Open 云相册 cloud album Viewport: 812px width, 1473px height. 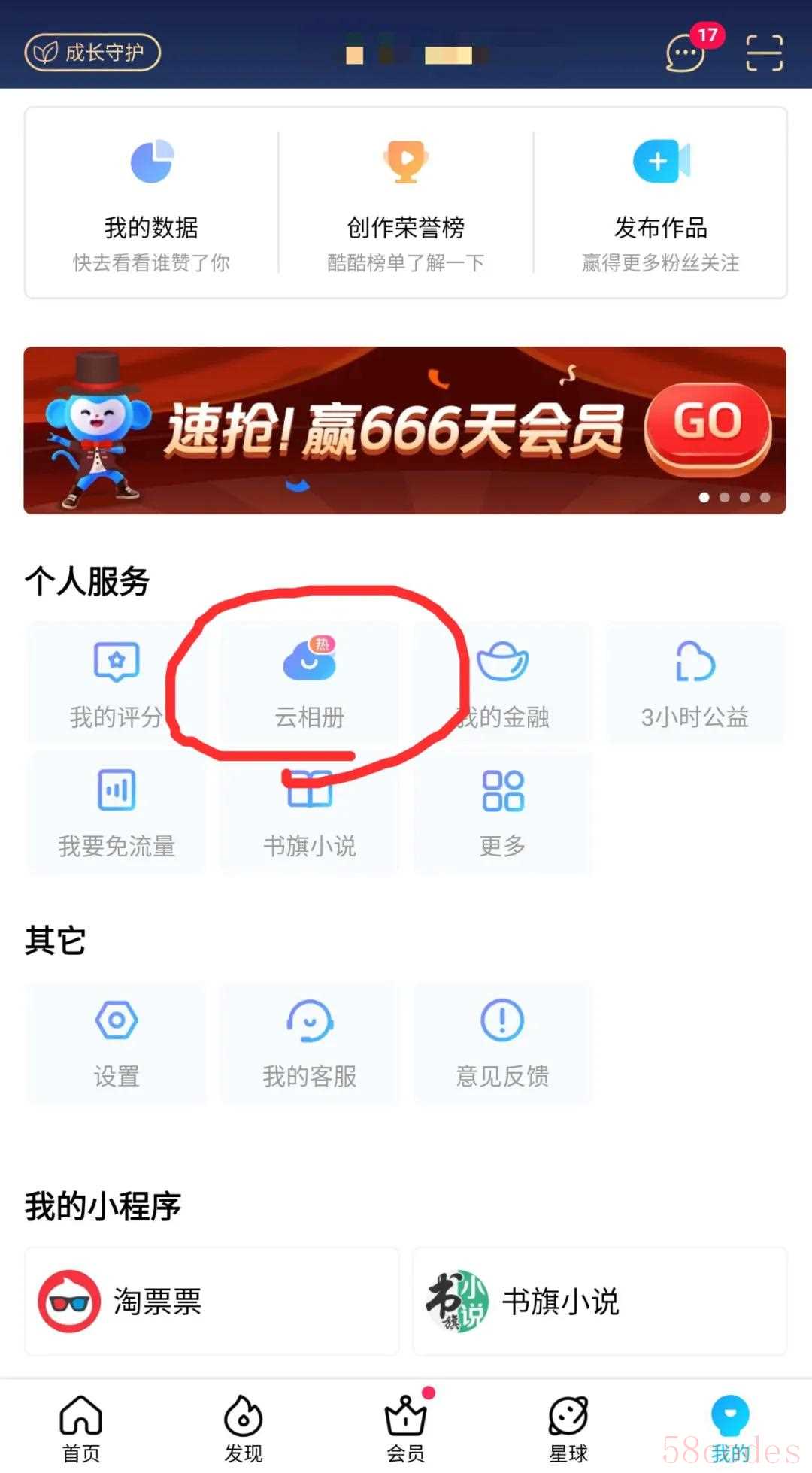coord(309,683)
